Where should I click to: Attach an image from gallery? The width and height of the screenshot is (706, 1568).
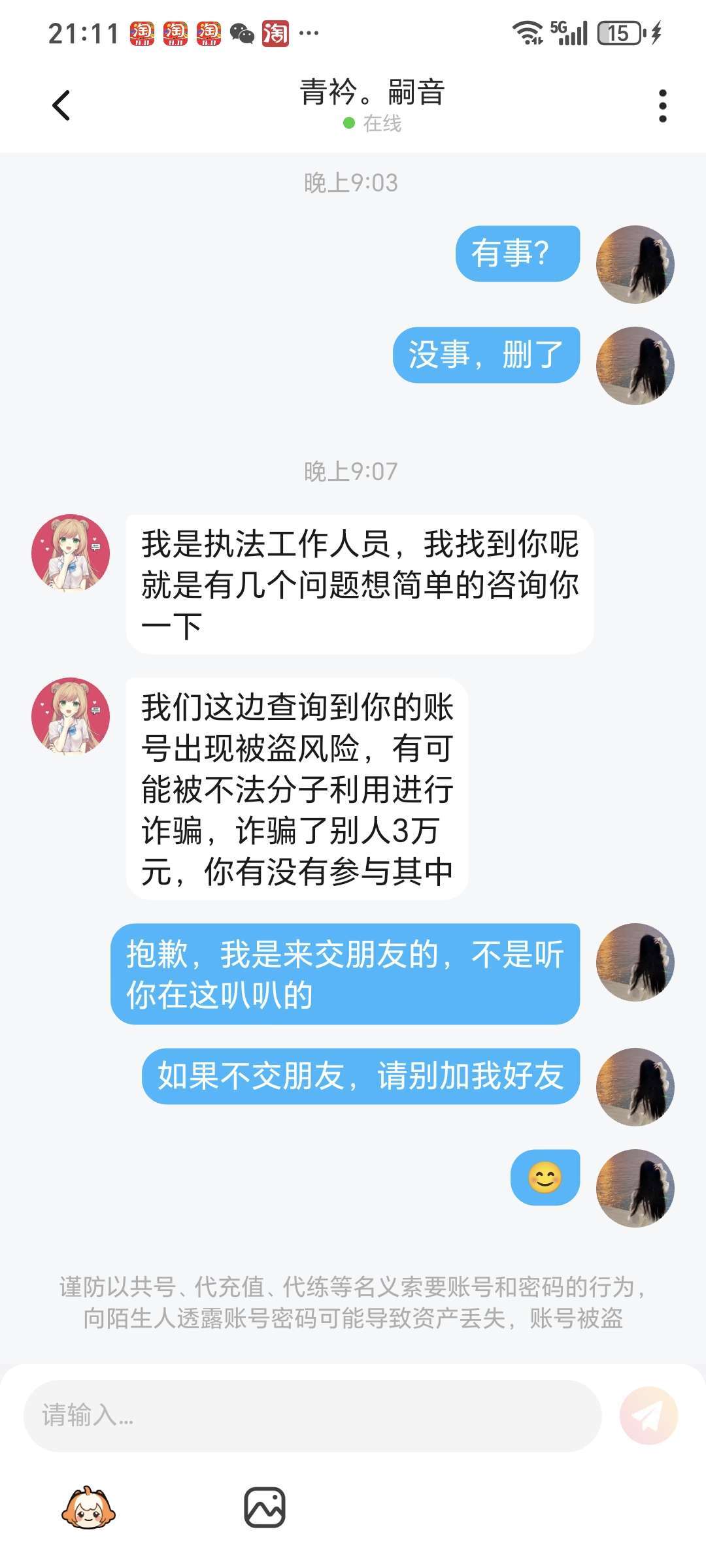tap(265, 1508)
